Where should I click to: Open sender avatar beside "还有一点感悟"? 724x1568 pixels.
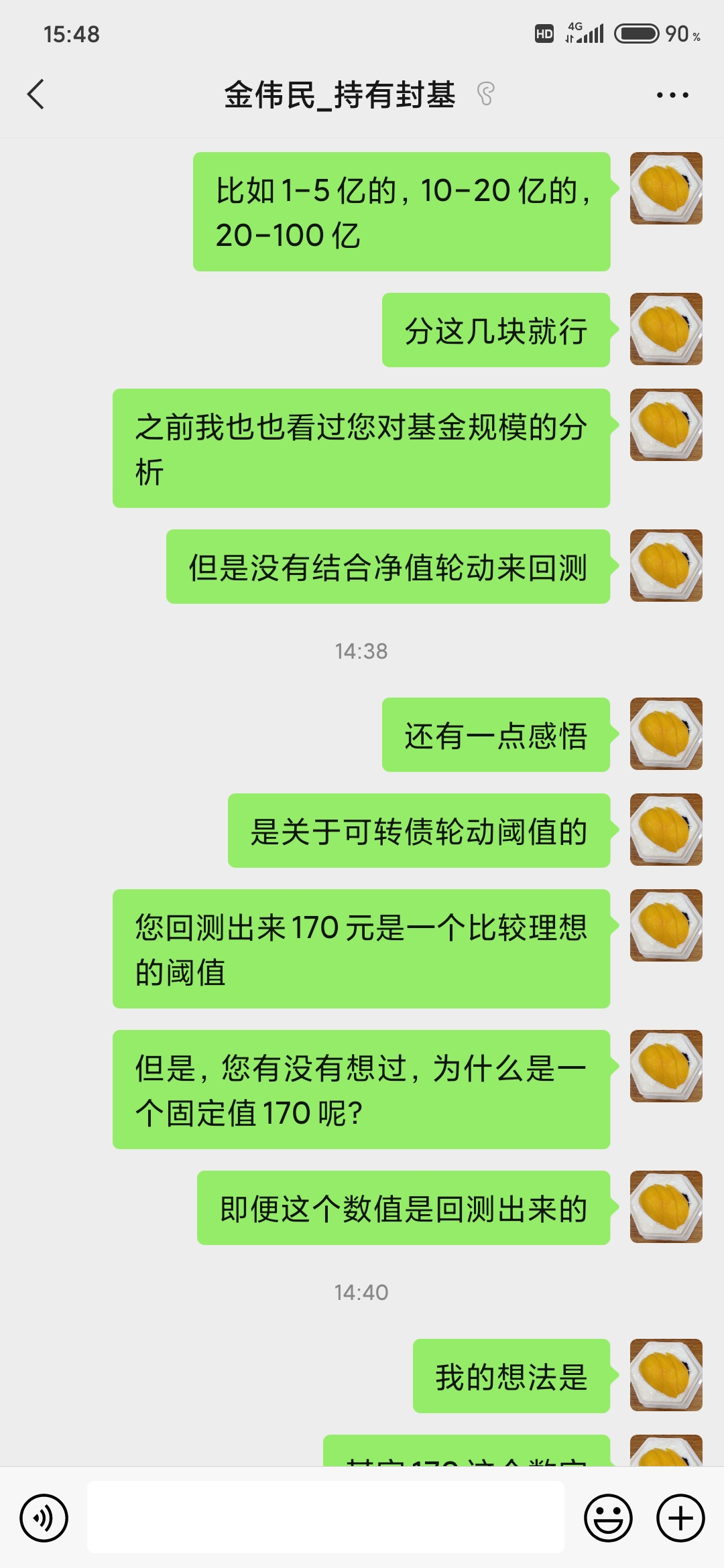click(666, 734)
